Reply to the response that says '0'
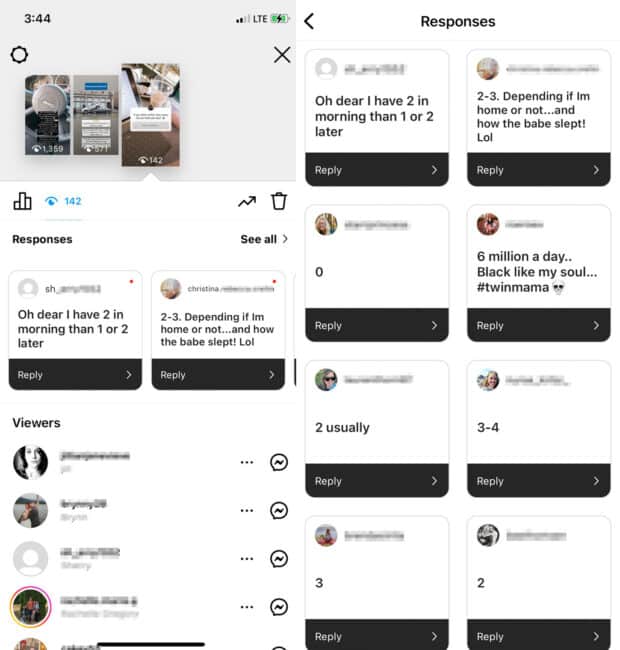The image size is (620, 650). click(376, 325)
